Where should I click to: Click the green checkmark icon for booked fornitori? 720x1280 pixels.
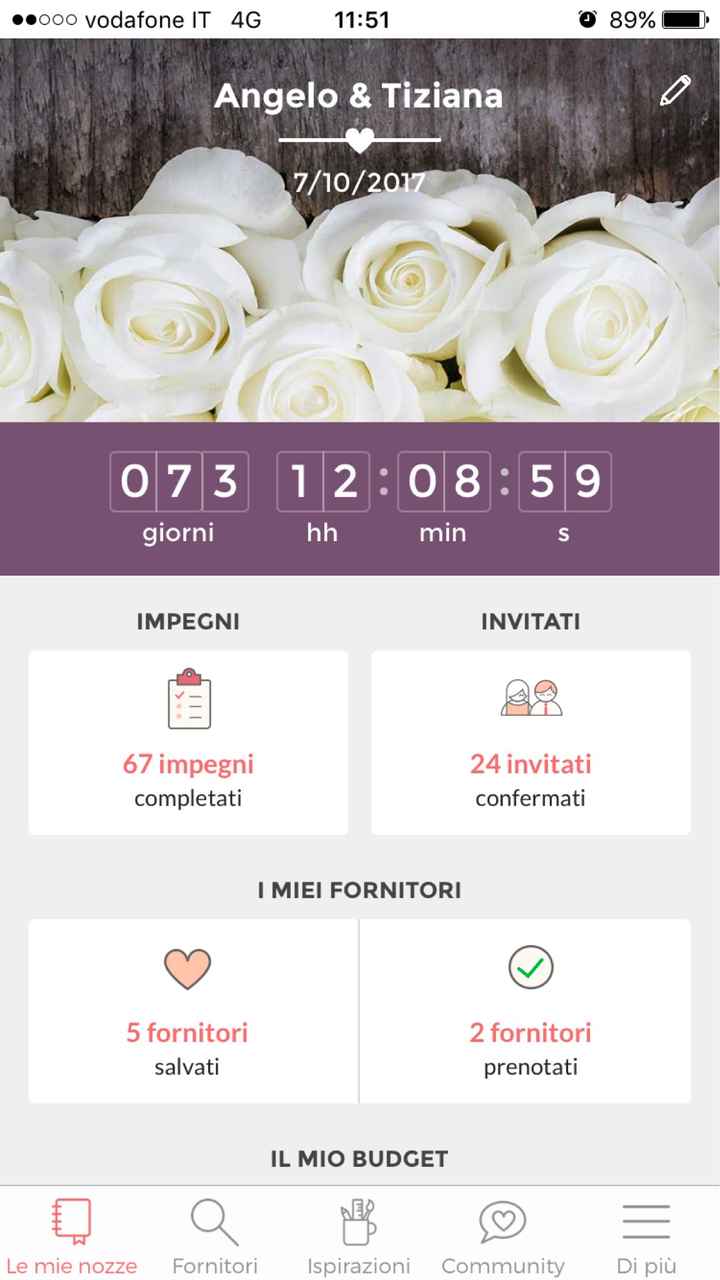point(530,967)
